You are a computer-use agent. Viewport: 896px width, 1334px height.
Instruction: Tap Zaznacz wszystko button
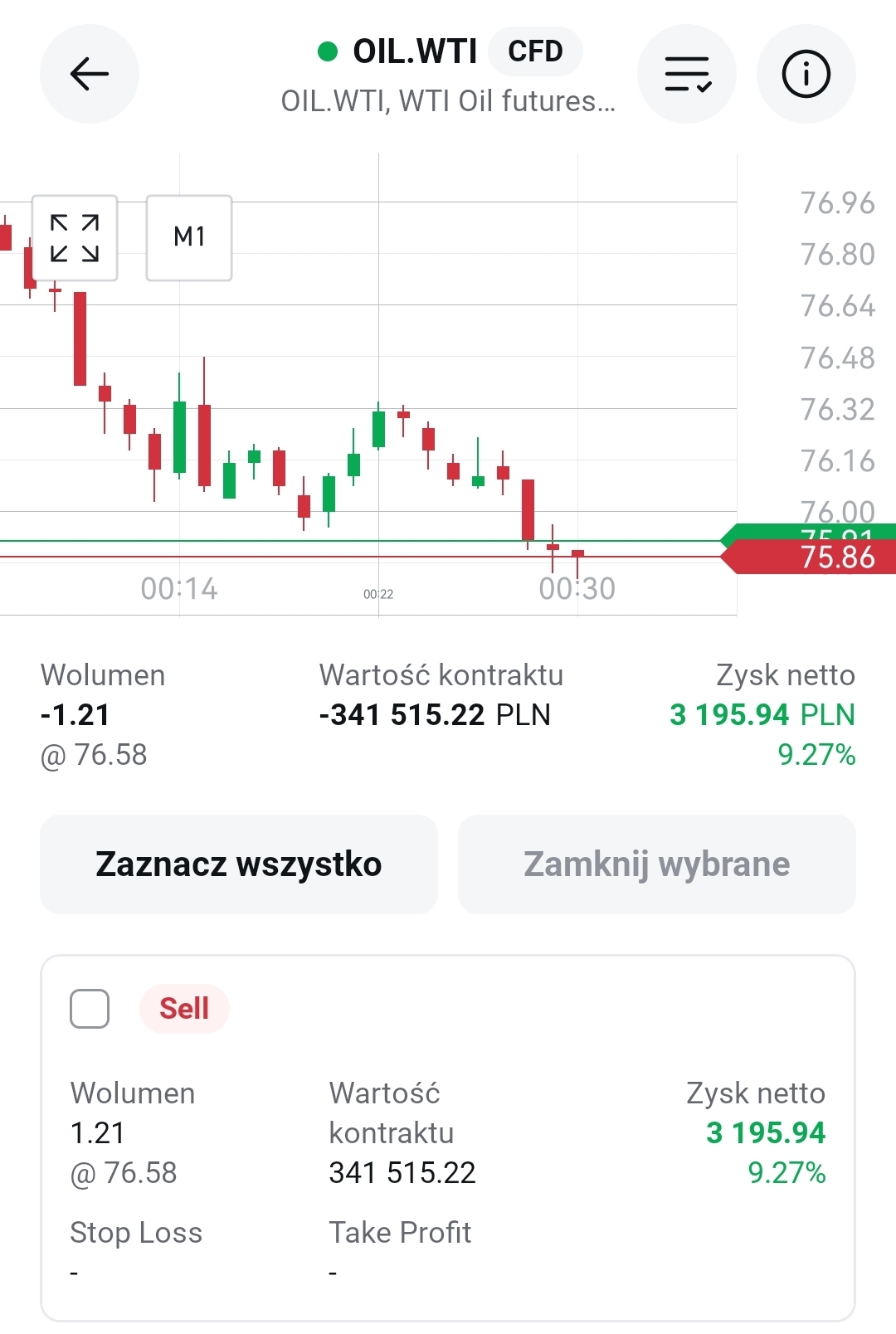(239, 864)
